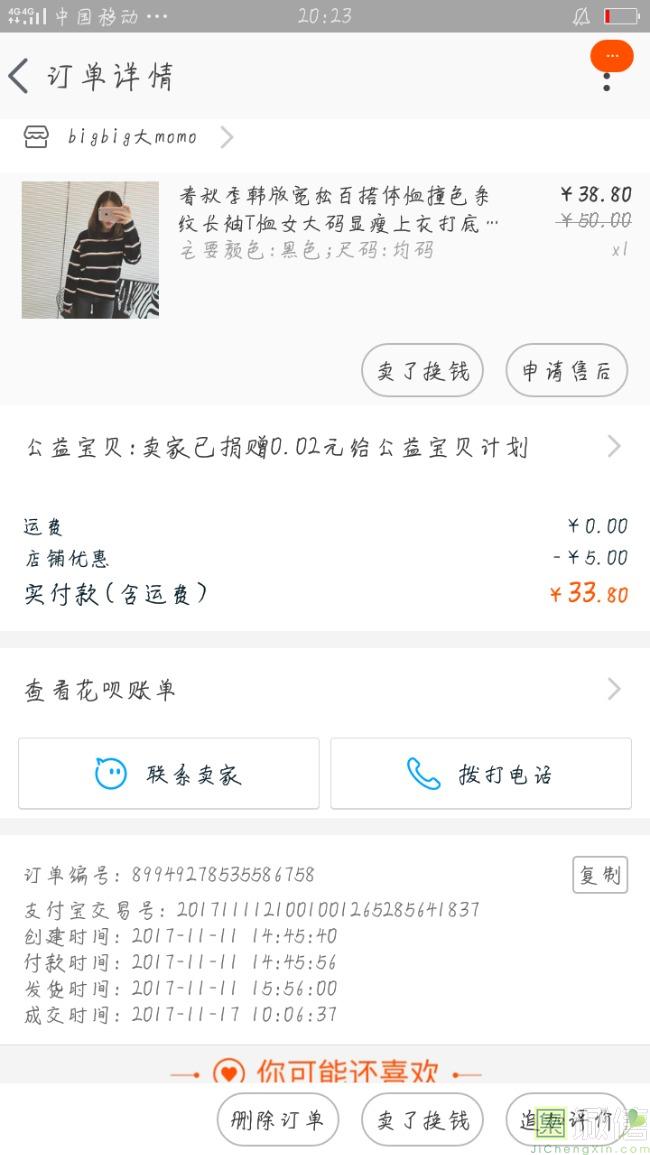Contact the seller via 联系卖家

[169, 773]
